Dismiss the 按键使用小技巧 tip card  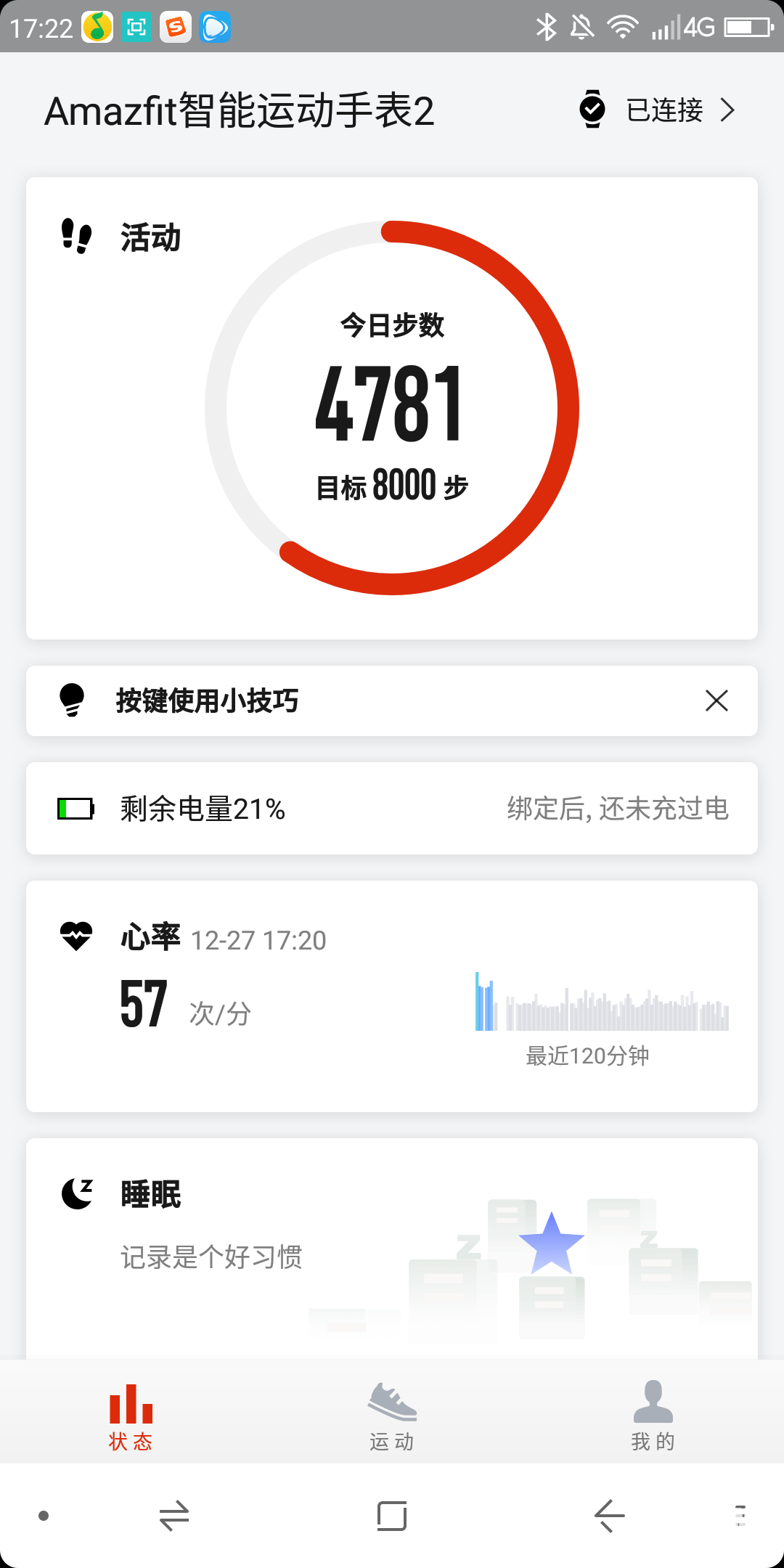click(x=715, y=700)
